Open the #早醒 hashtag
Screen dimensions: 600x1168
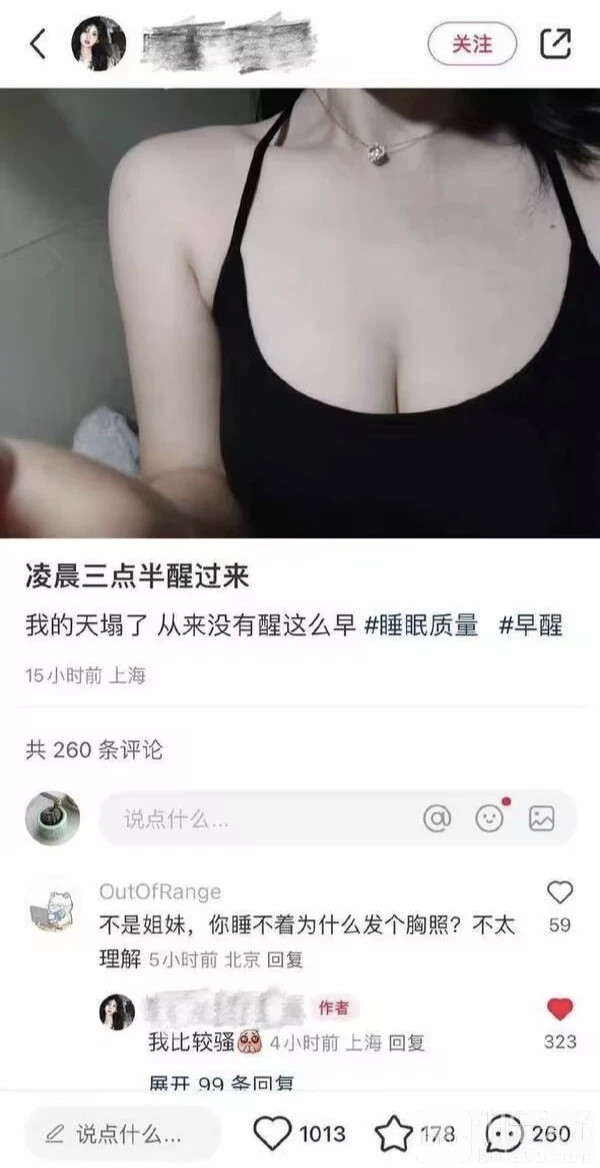[530, 627]
